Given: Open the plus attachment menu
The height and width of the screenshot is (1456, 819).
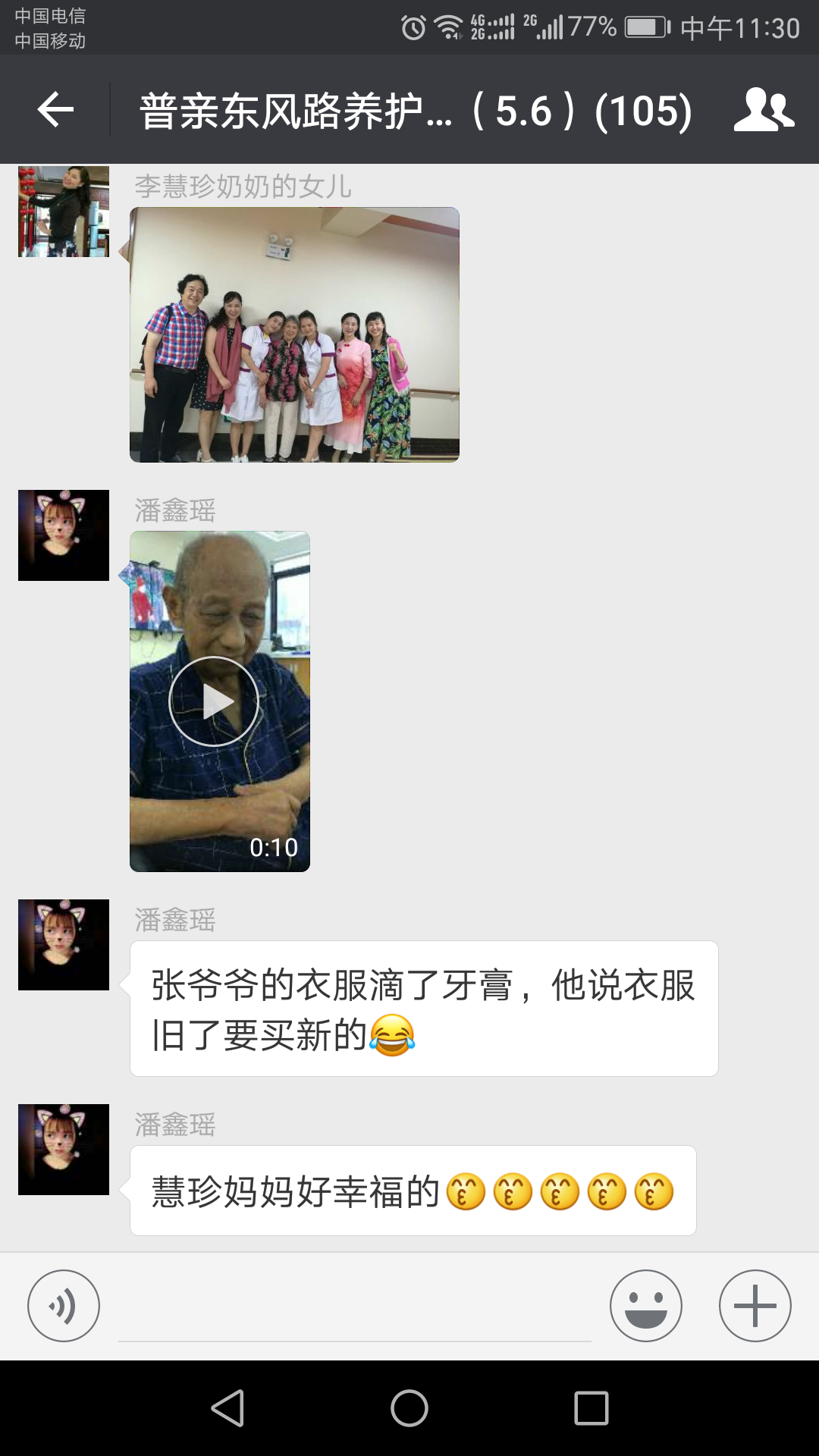Looking at the screenshot, I should tap(755, 1306).
